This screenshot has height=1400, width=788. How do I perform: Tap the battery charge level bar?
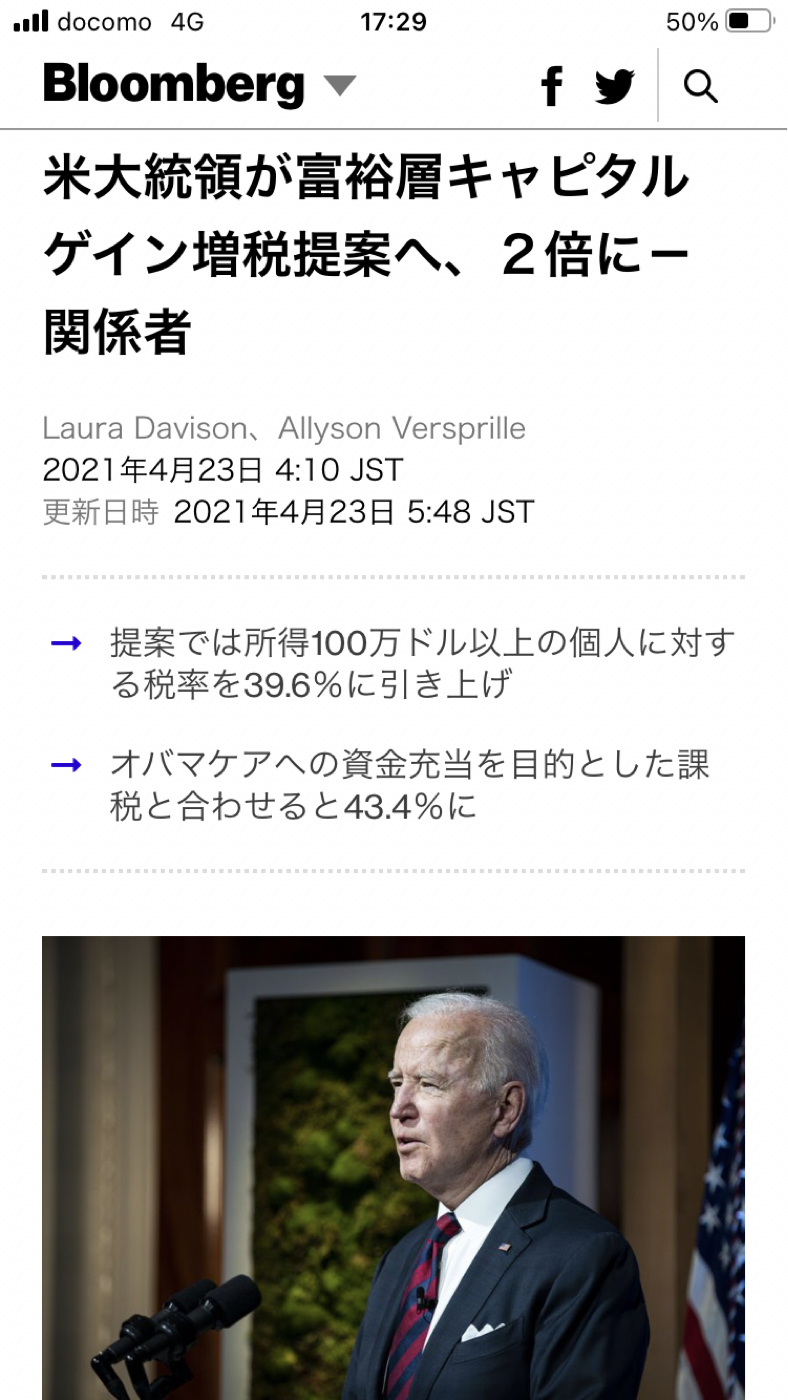coord(740,21)
